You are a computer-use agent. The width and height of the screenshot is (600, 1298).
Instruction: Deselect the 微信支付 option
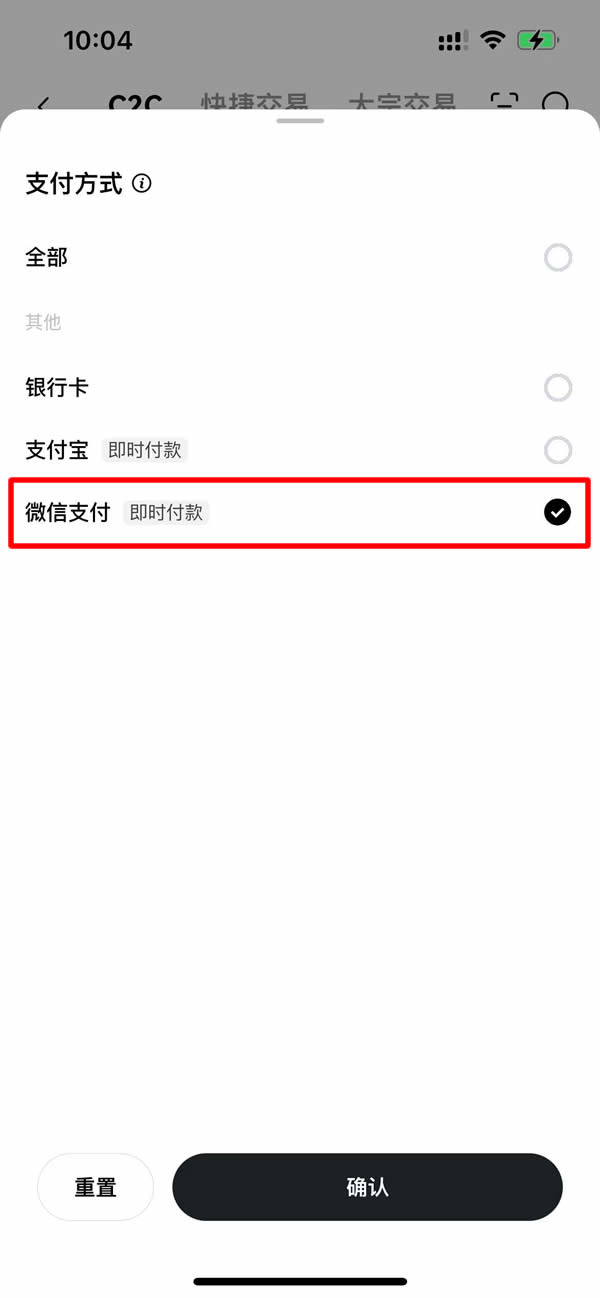(x=557, y=513)
